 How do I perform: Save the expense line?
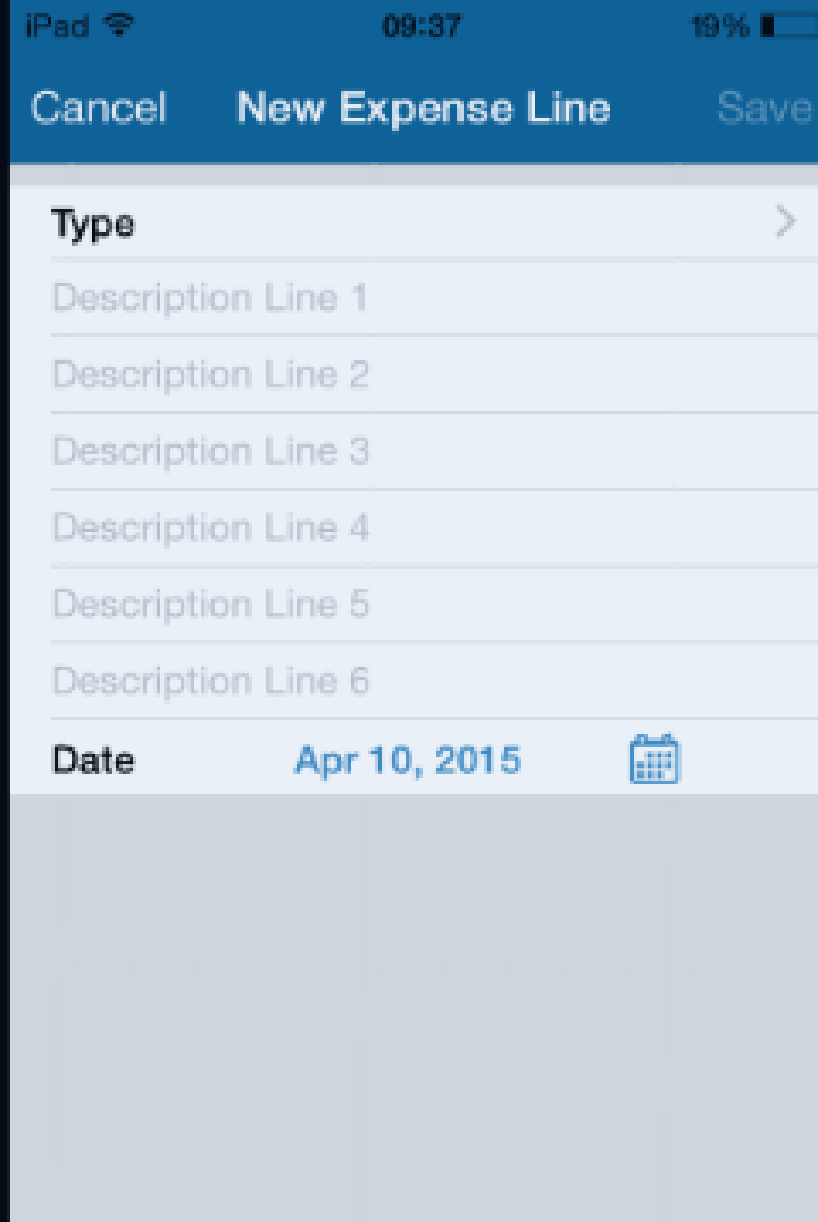[x=763, y=108]
